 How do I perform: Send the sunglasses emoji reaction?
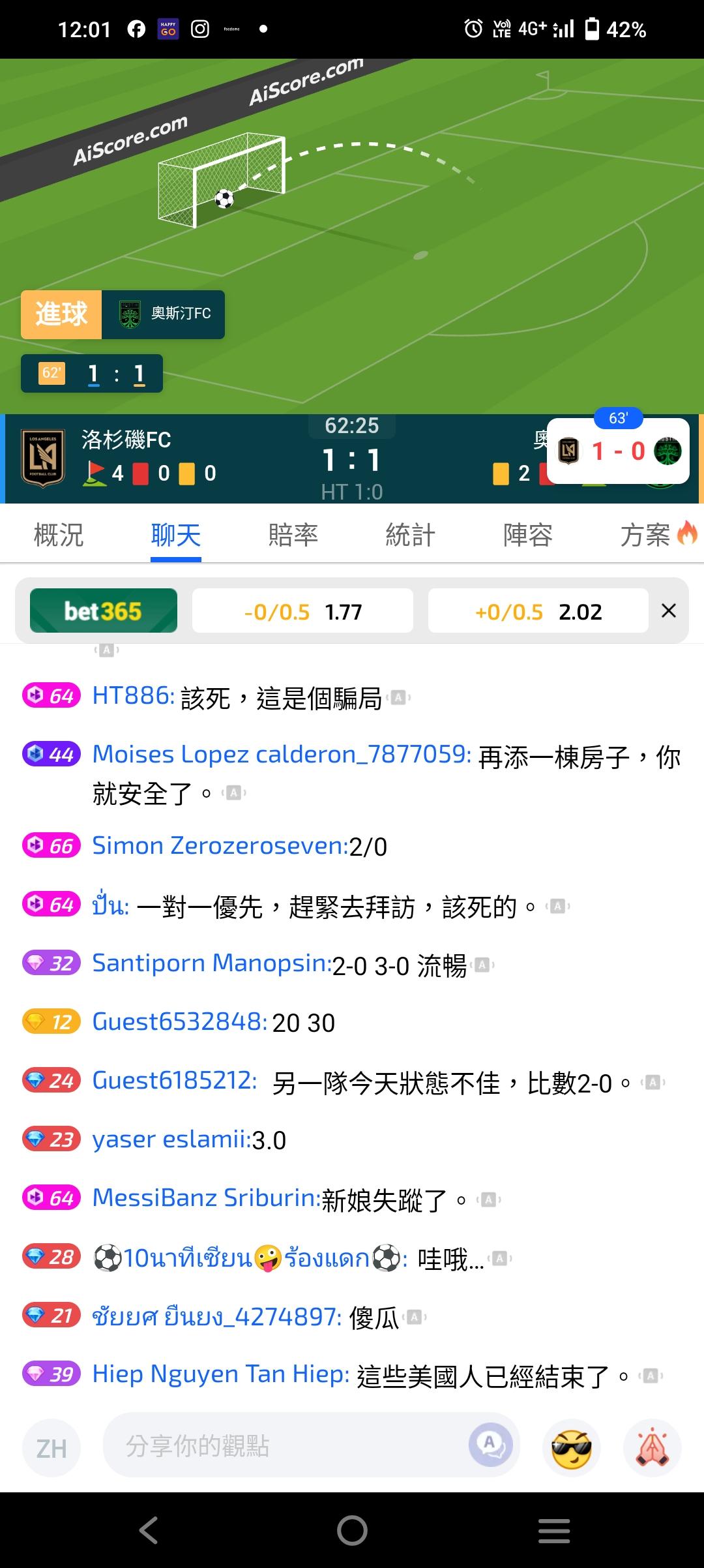[x=571, y=1449]
